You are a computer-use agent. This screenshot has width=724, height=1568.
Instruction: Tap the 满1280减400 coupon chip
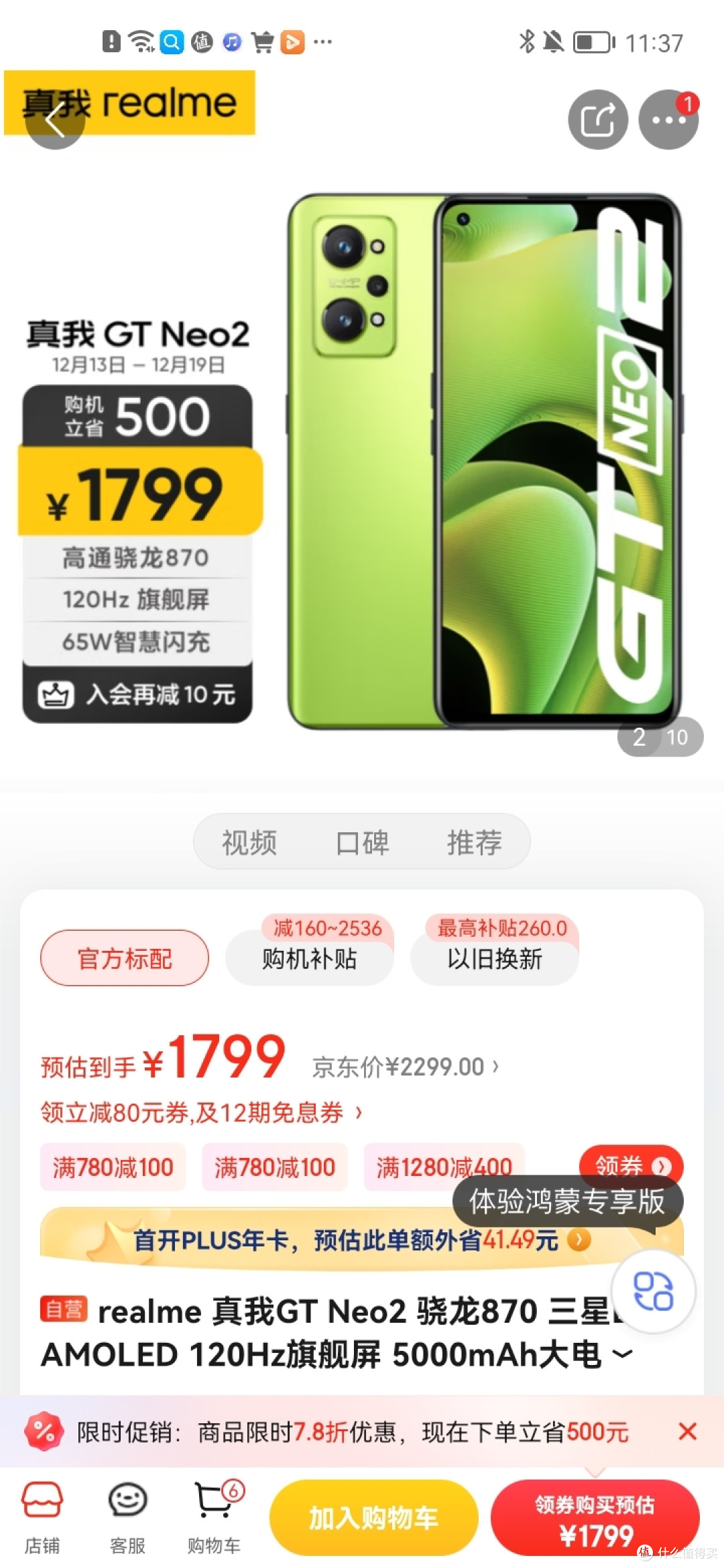[442, 1166]
